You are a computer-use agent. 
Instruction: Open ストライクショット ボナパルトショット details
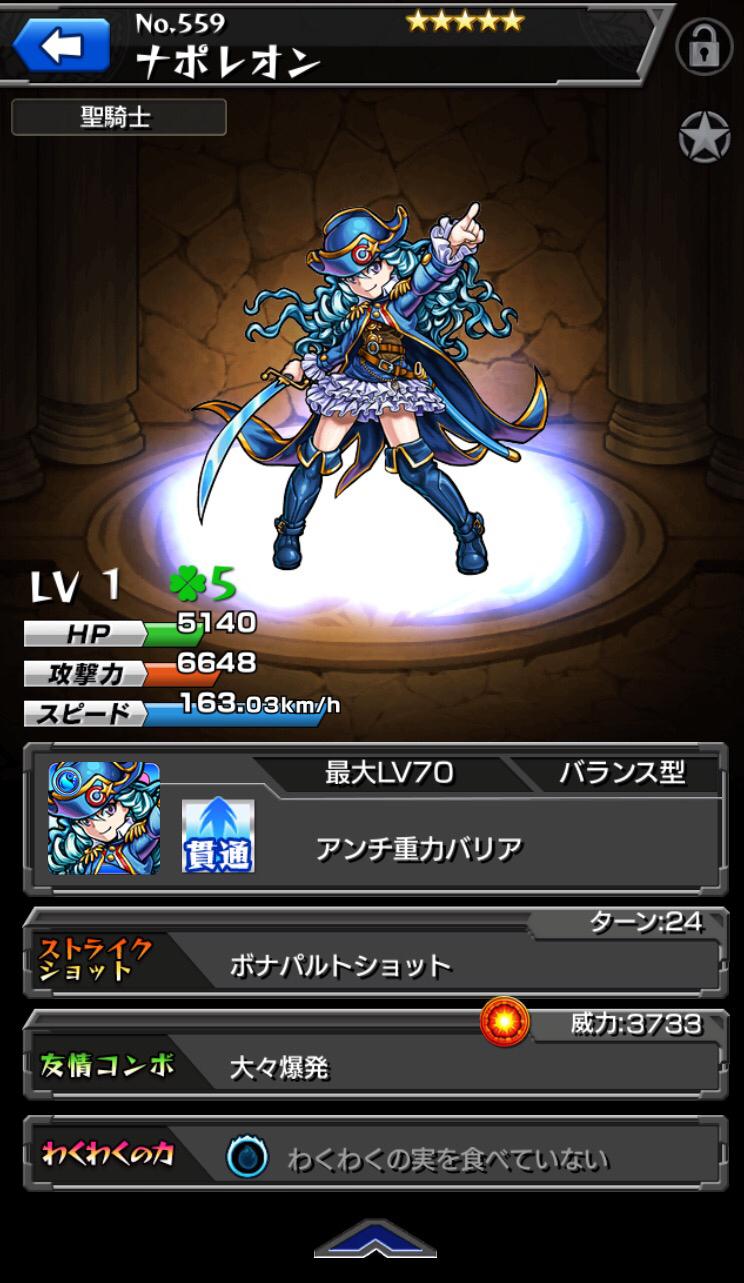click(x=374, y=964)
